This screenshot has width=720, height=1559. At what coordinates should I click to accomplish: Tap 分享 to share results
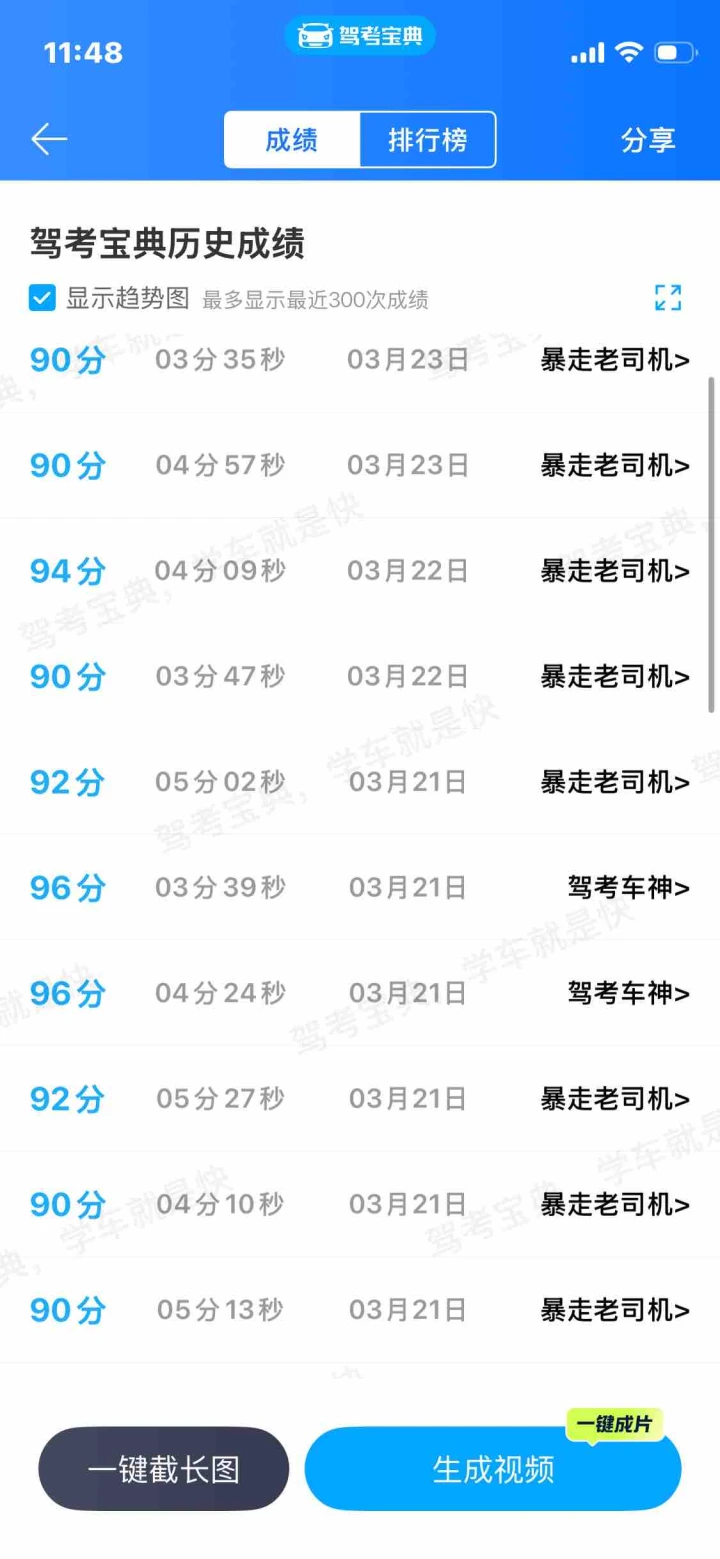(648, 140)
